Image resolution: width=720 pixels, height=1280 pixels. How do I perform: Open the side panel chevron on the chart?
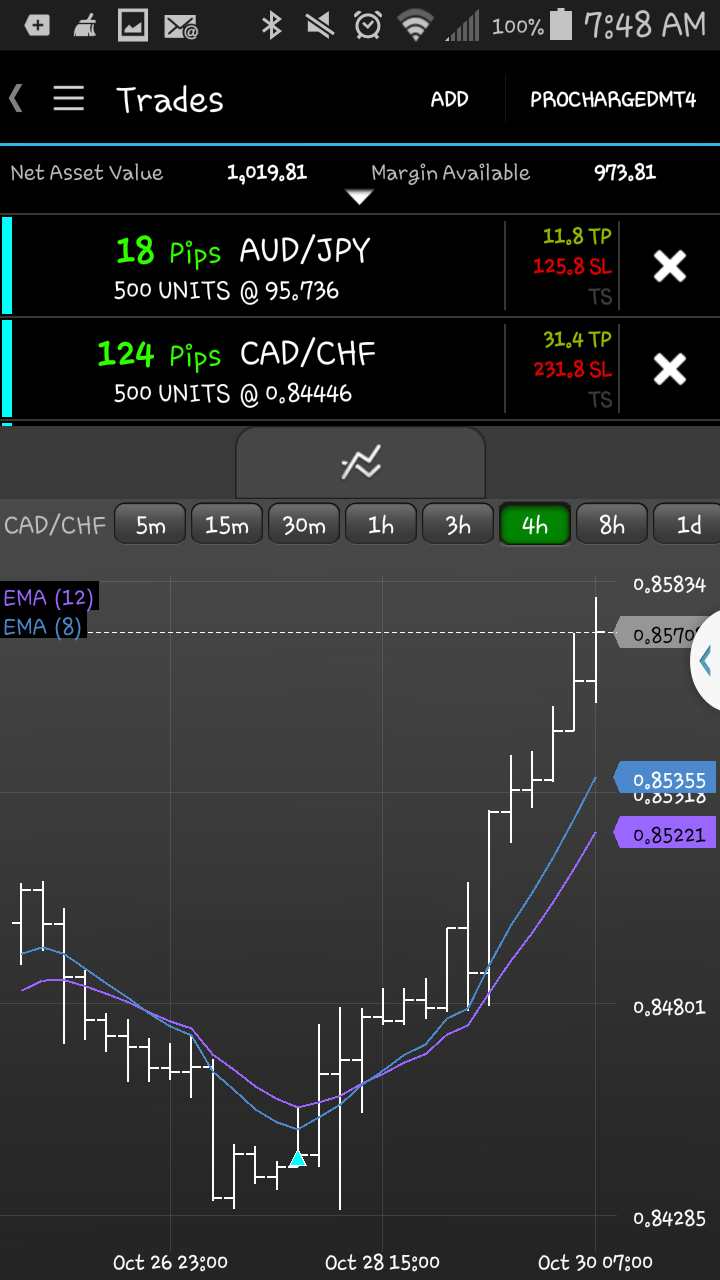pos(705,660)
